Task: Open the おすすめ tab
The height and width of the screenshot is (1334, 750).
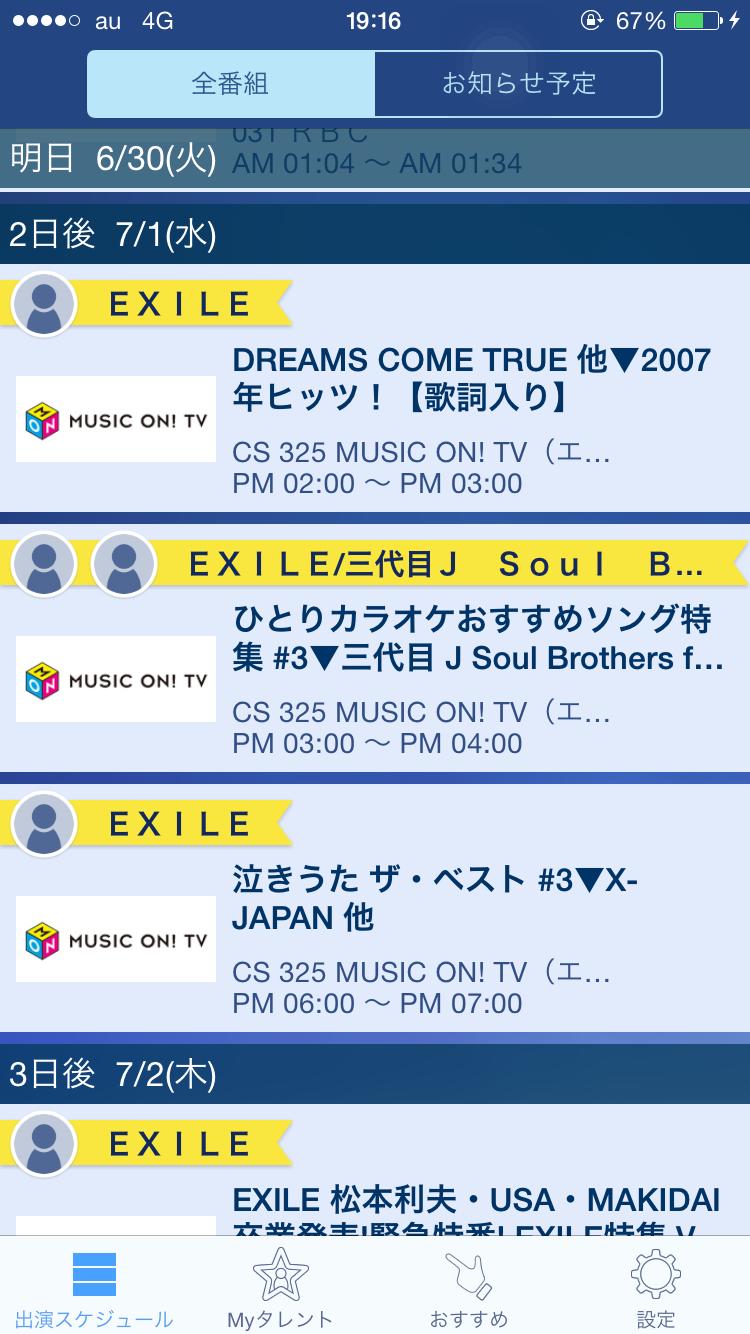Action: (468, 1288)
